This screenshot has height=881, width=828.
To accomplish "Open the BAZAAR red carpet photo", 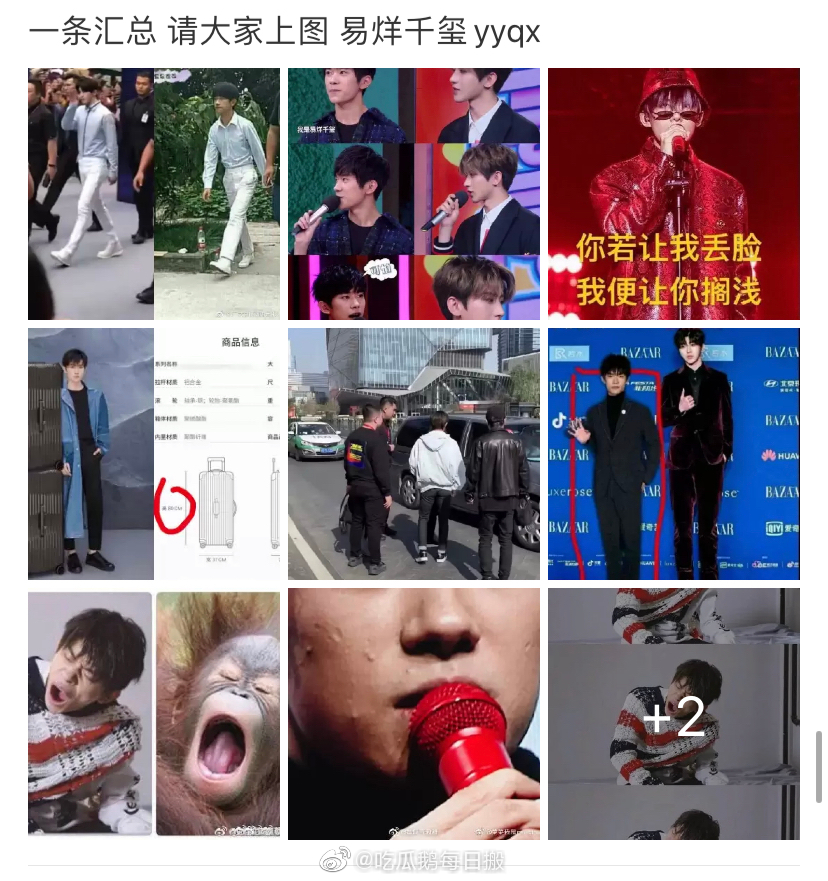I will click(673, 454).
